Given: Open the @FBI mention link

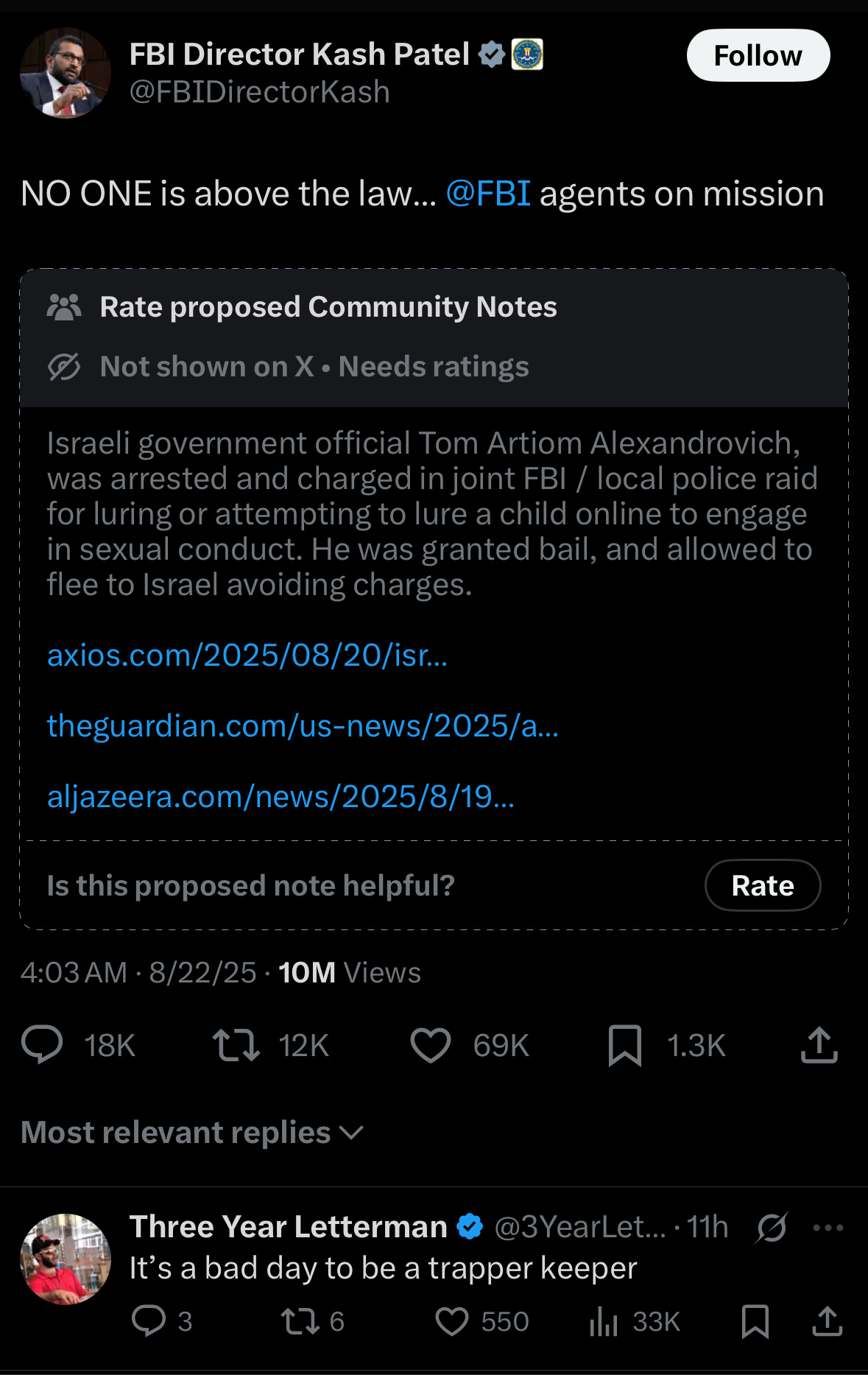Looking at the screenshot, I should 488,194.
